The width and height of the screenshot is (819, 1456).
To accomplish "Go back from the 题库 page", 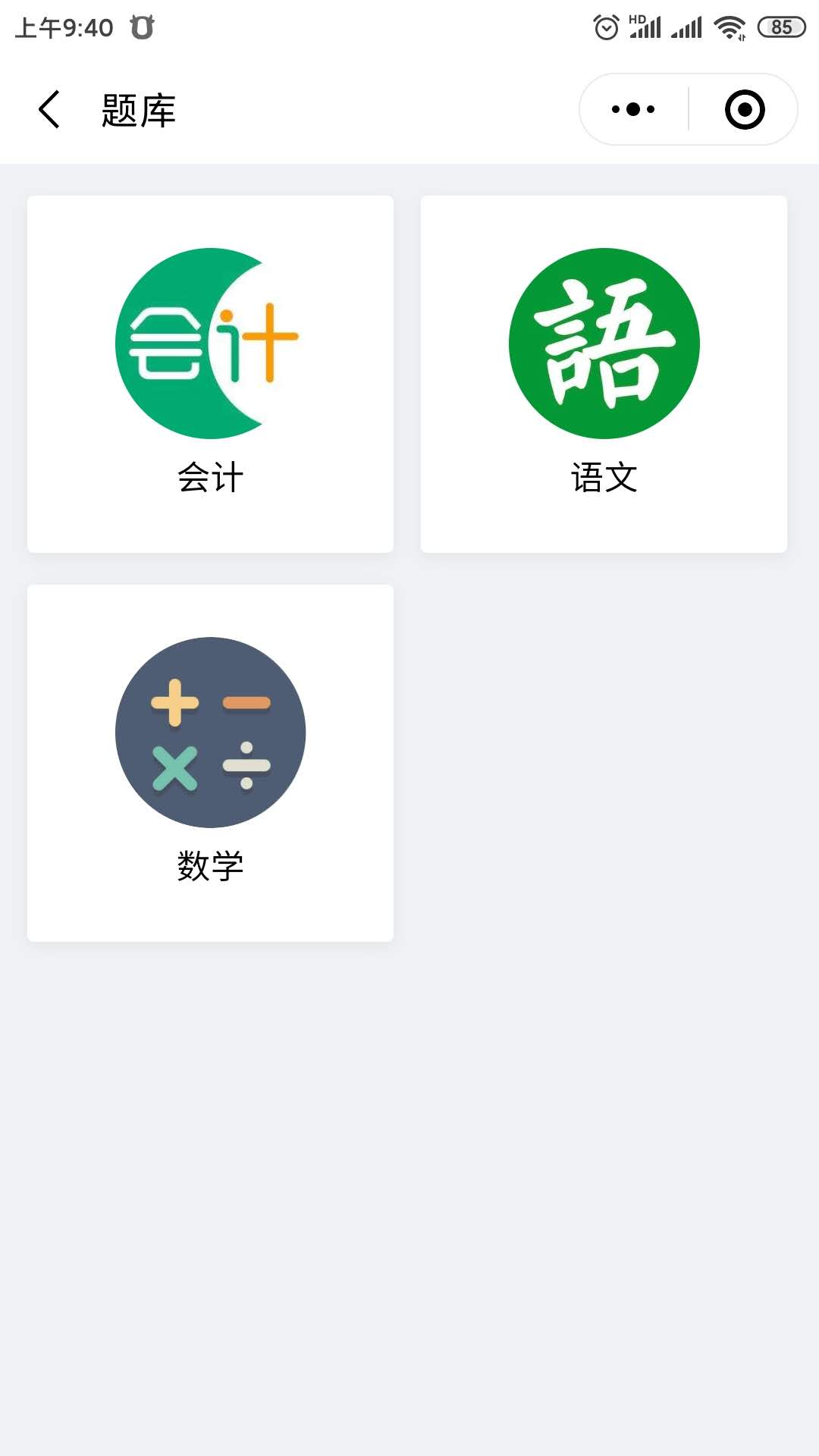I will [x=49, y=110].
